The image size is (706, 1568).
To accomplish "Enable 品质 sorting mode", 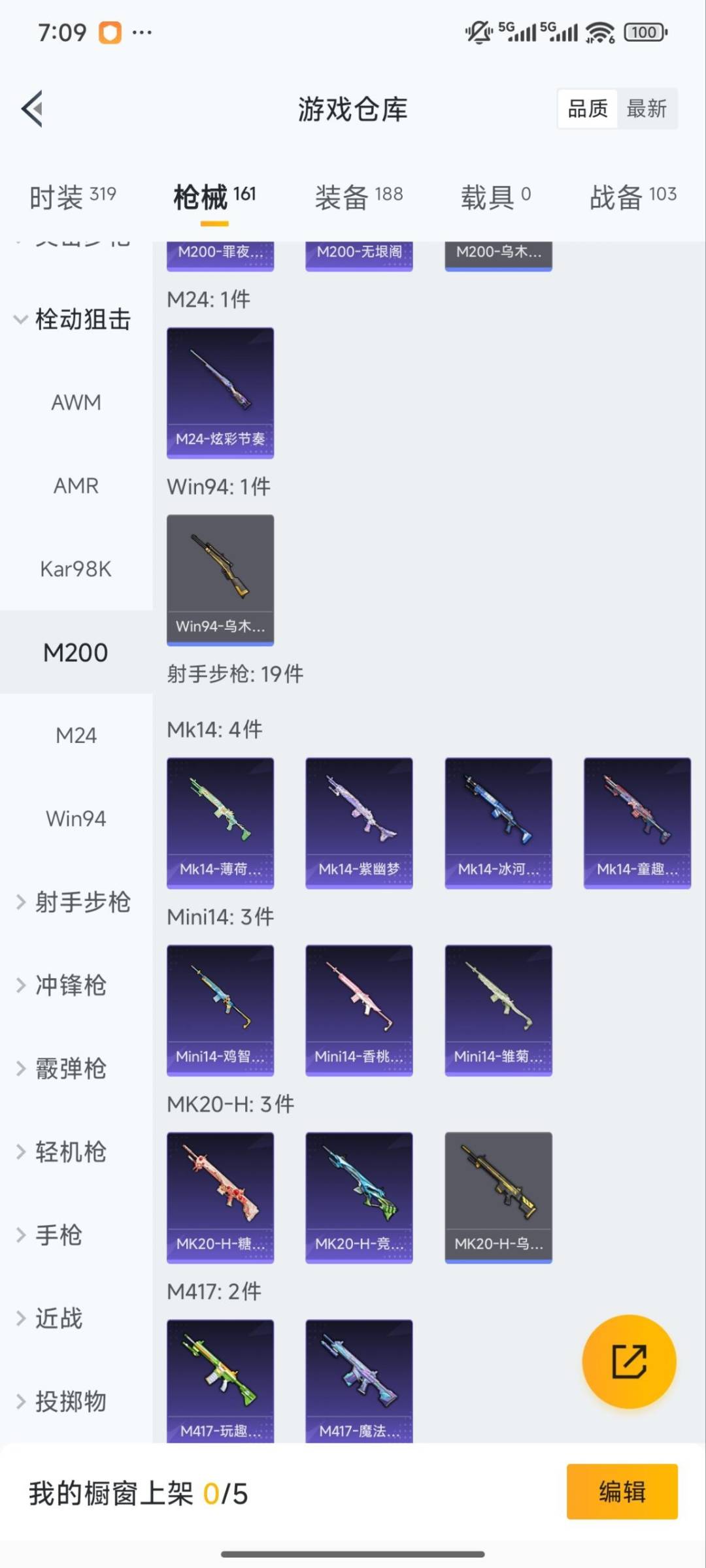I will 587,108.
